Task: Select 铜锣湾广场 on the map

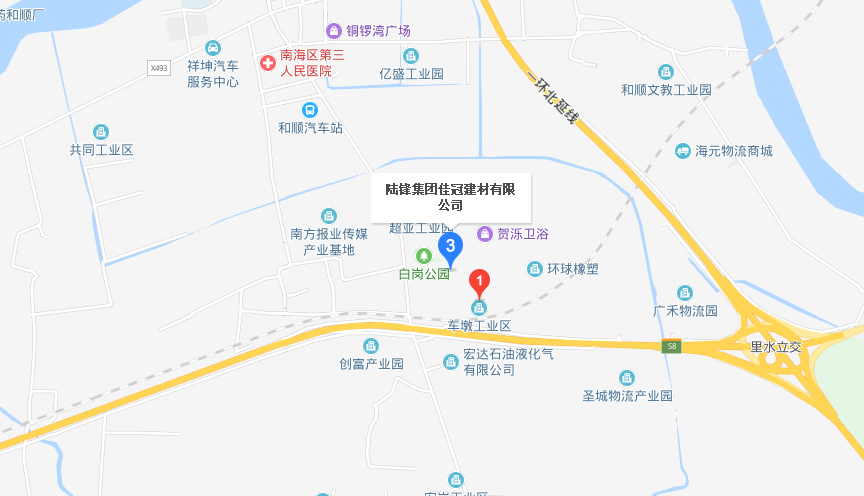Action: 333,31
